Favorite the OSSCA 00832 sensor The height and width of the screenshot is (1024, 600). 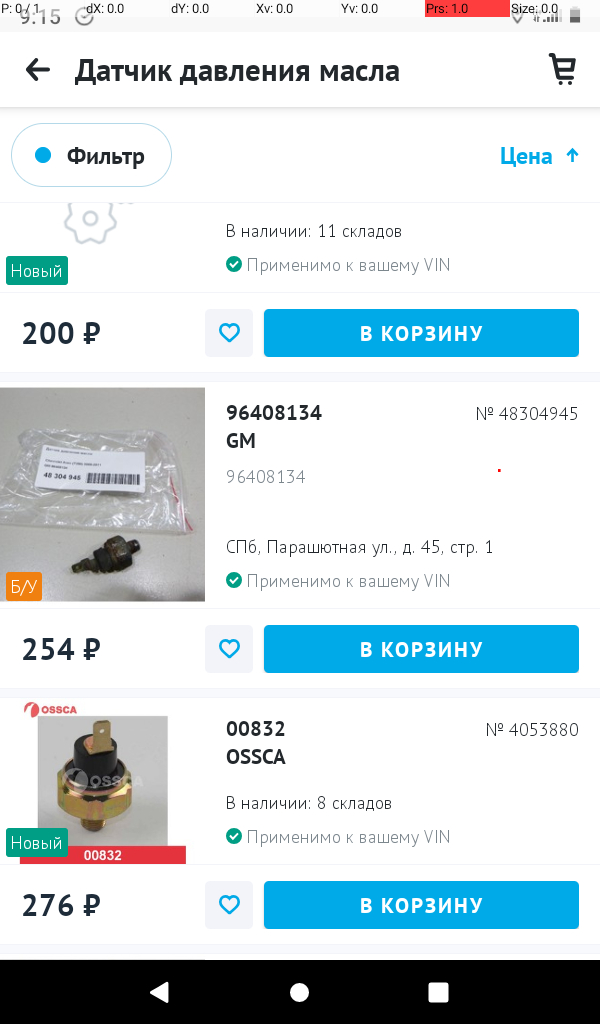[229, 905]
